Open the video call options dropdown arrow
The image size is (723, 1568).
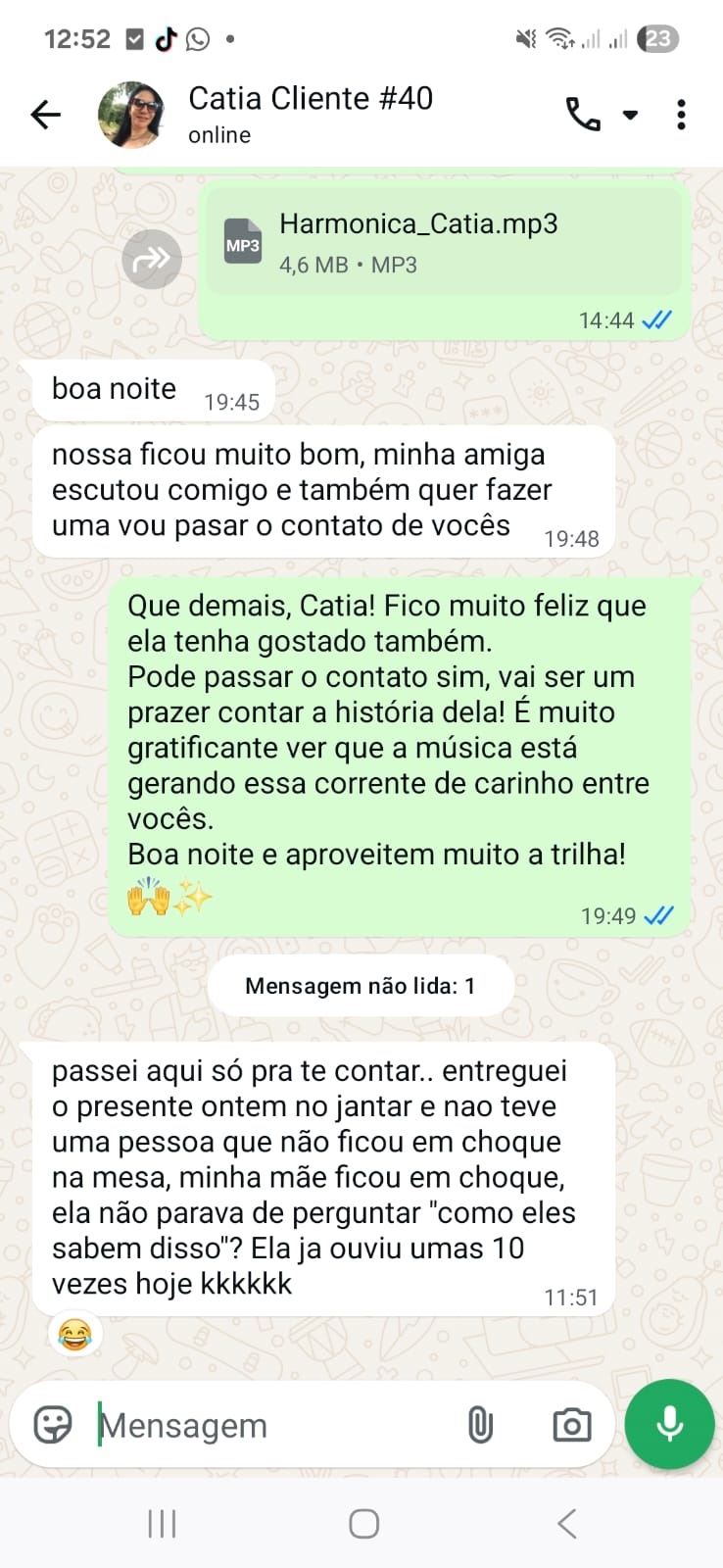(x=628, y=115)
